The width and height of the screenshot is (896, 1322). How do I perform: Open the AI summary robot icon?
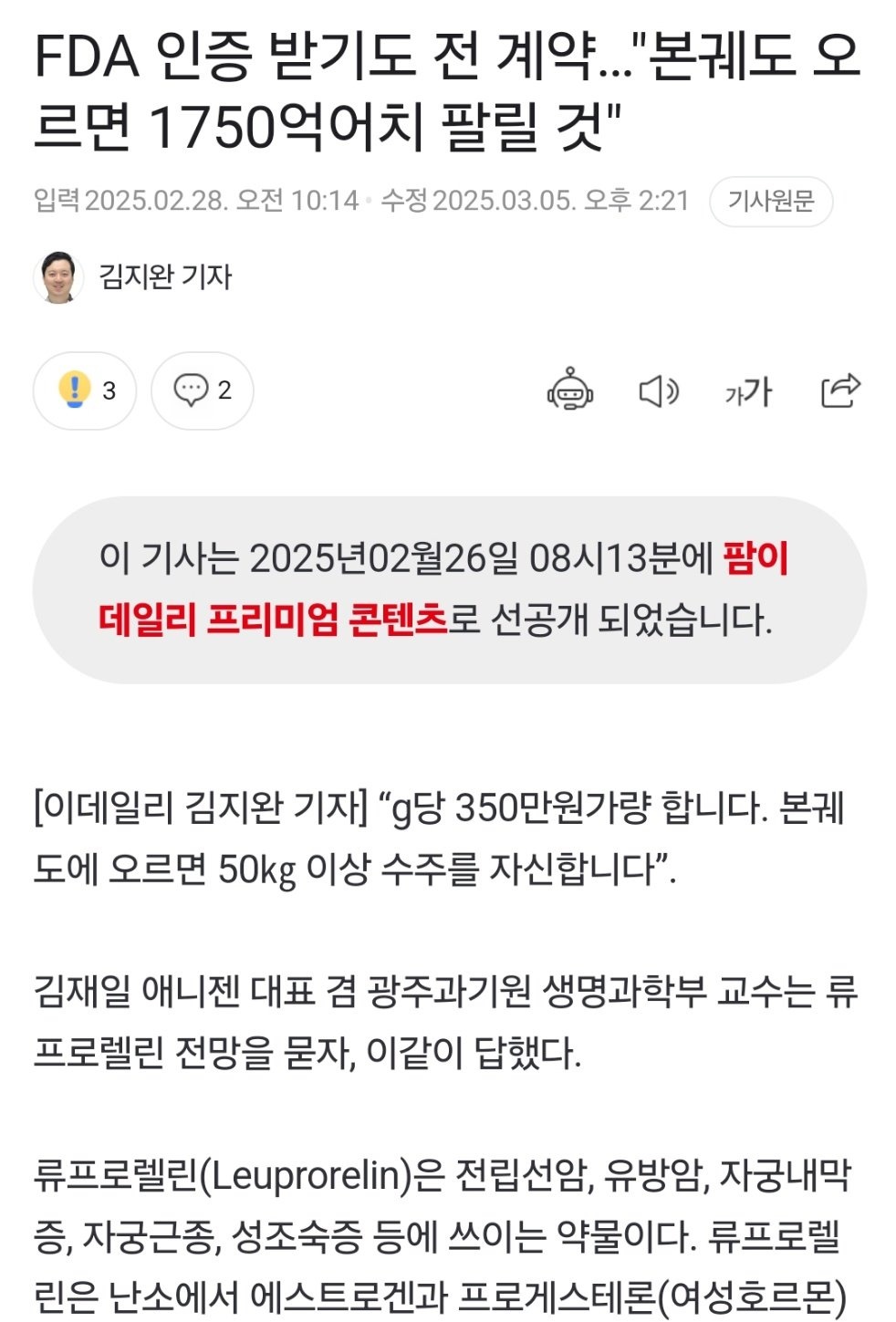(x=570, y=390)
